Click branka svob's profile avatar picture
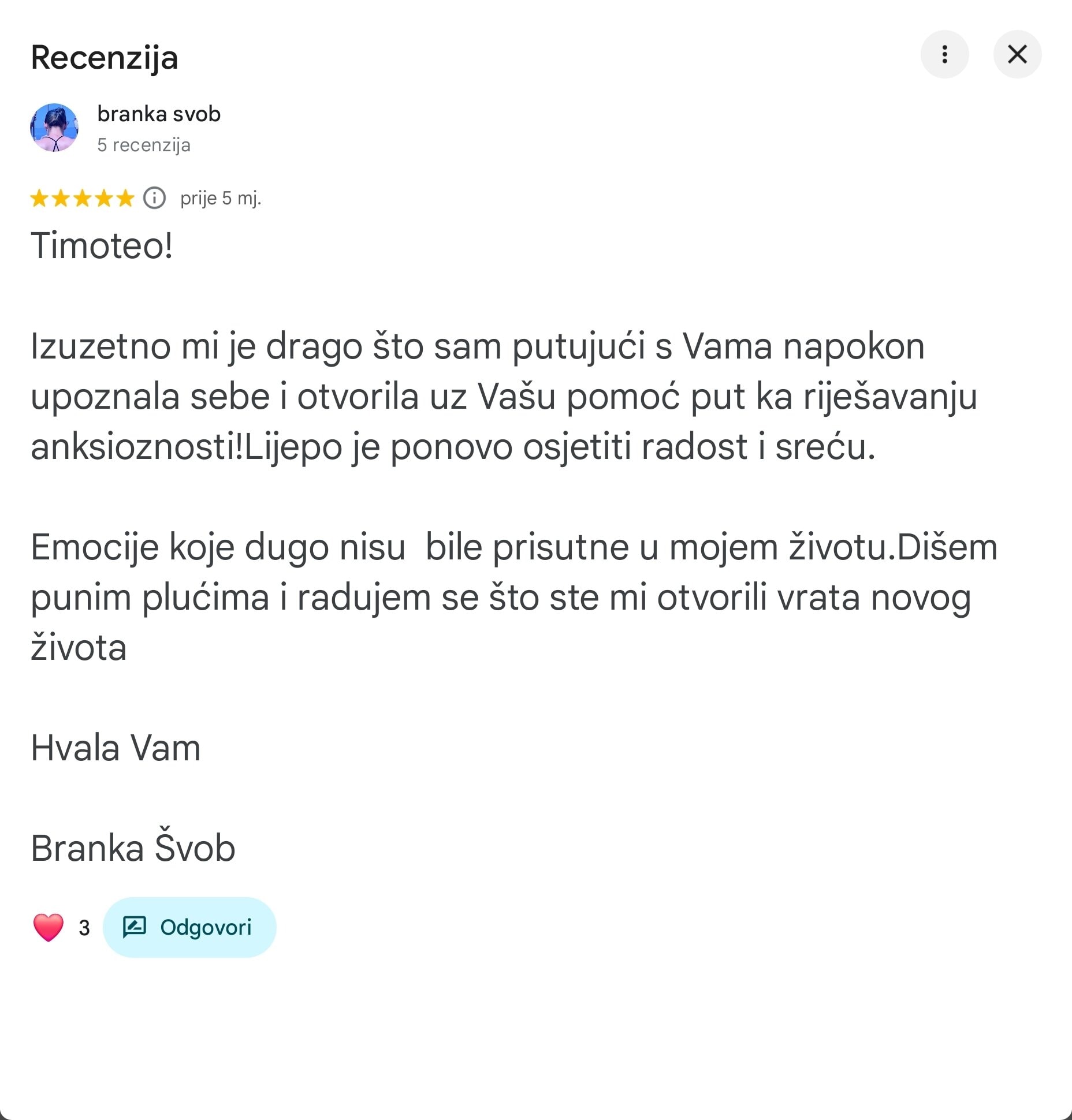 [56, 128]
